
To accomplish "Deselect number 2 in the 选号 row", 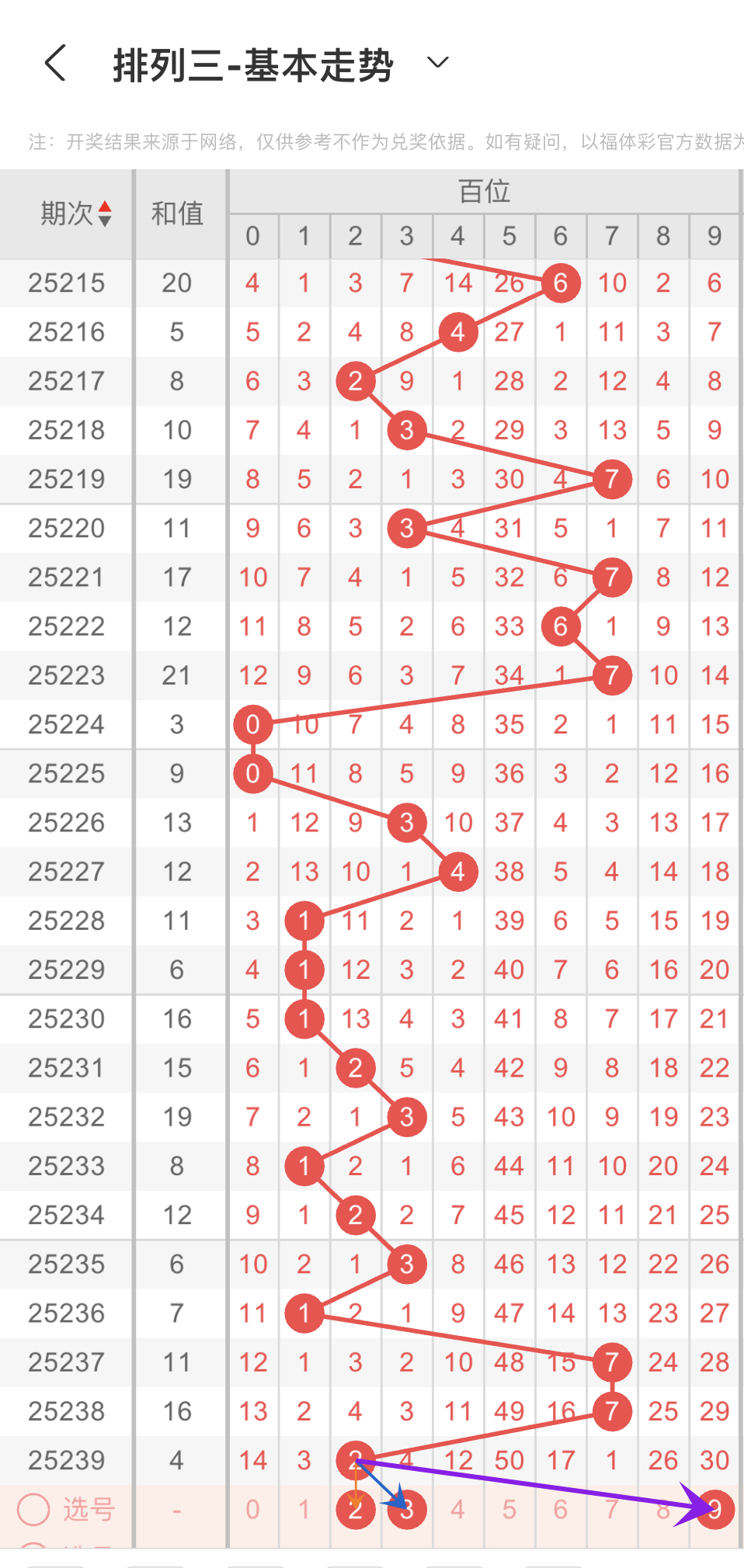I will tap(355, 1510).
